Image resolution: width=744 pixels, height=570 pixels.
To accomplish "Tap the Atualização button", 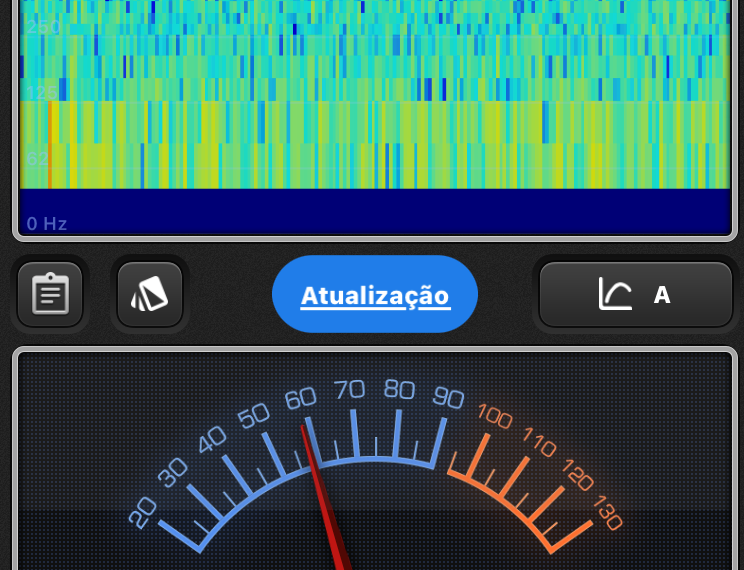I will pyautogui.click(x=375, y=295).
